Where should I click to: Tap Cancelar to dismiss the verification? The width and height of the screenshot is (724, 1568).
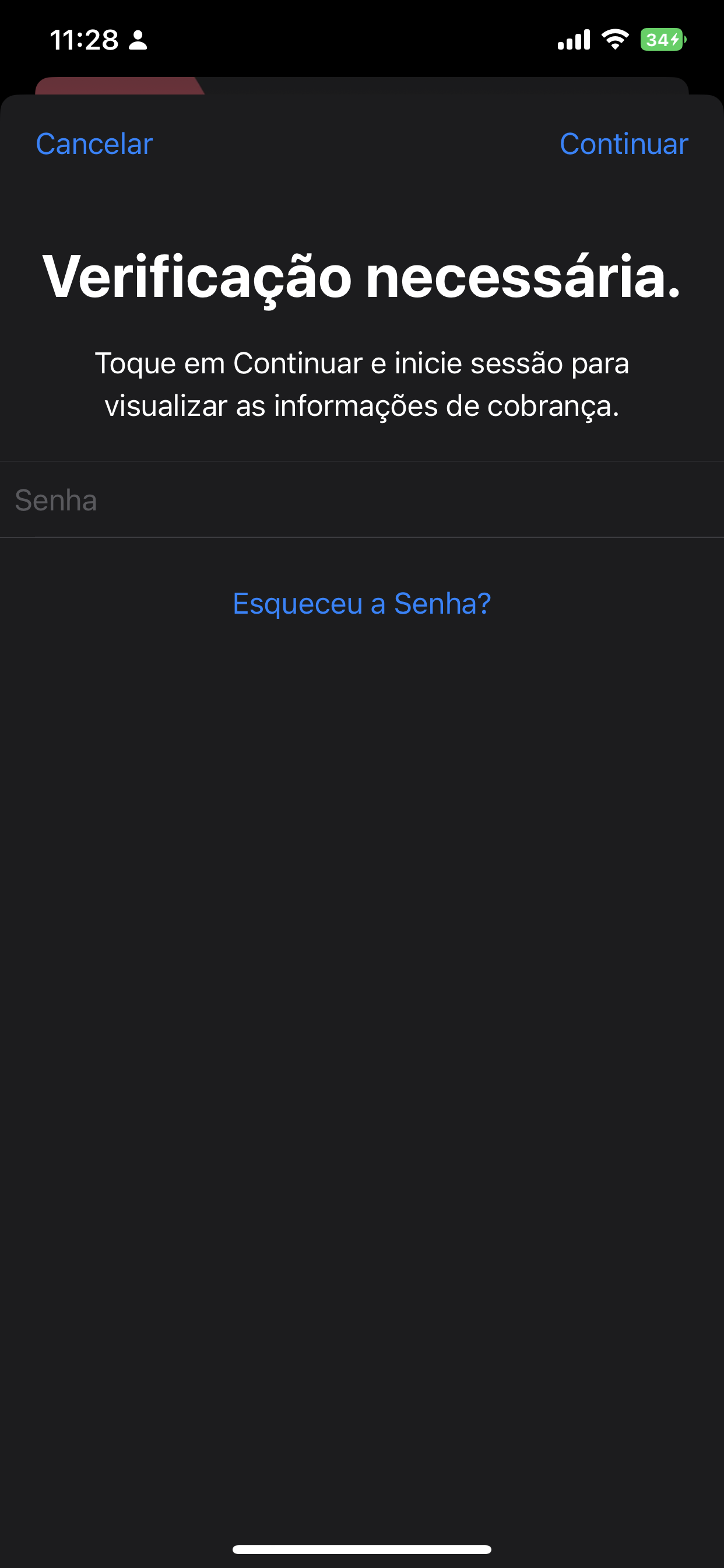94,144
